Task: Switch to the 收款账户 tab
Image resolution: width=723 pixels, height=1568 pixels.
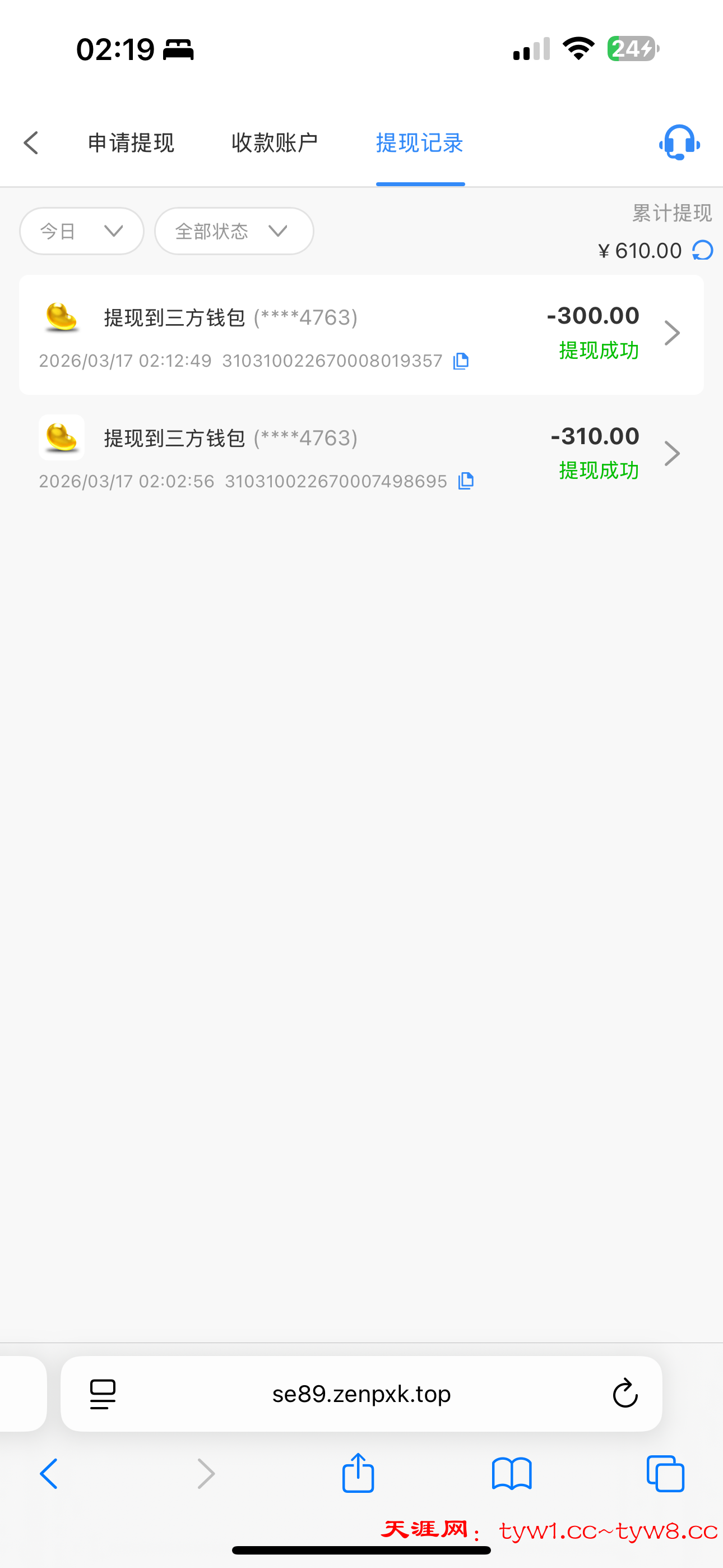Action: click(x=275, y=143)
